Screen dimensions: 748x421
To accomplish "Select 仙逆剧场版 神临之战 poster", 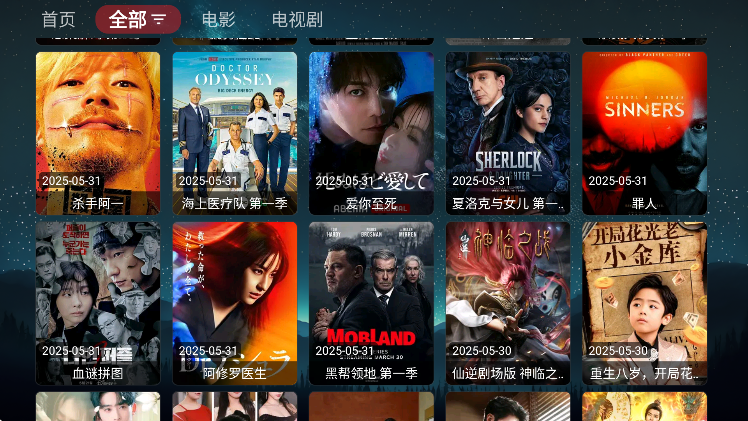I will tap(508, 303).
